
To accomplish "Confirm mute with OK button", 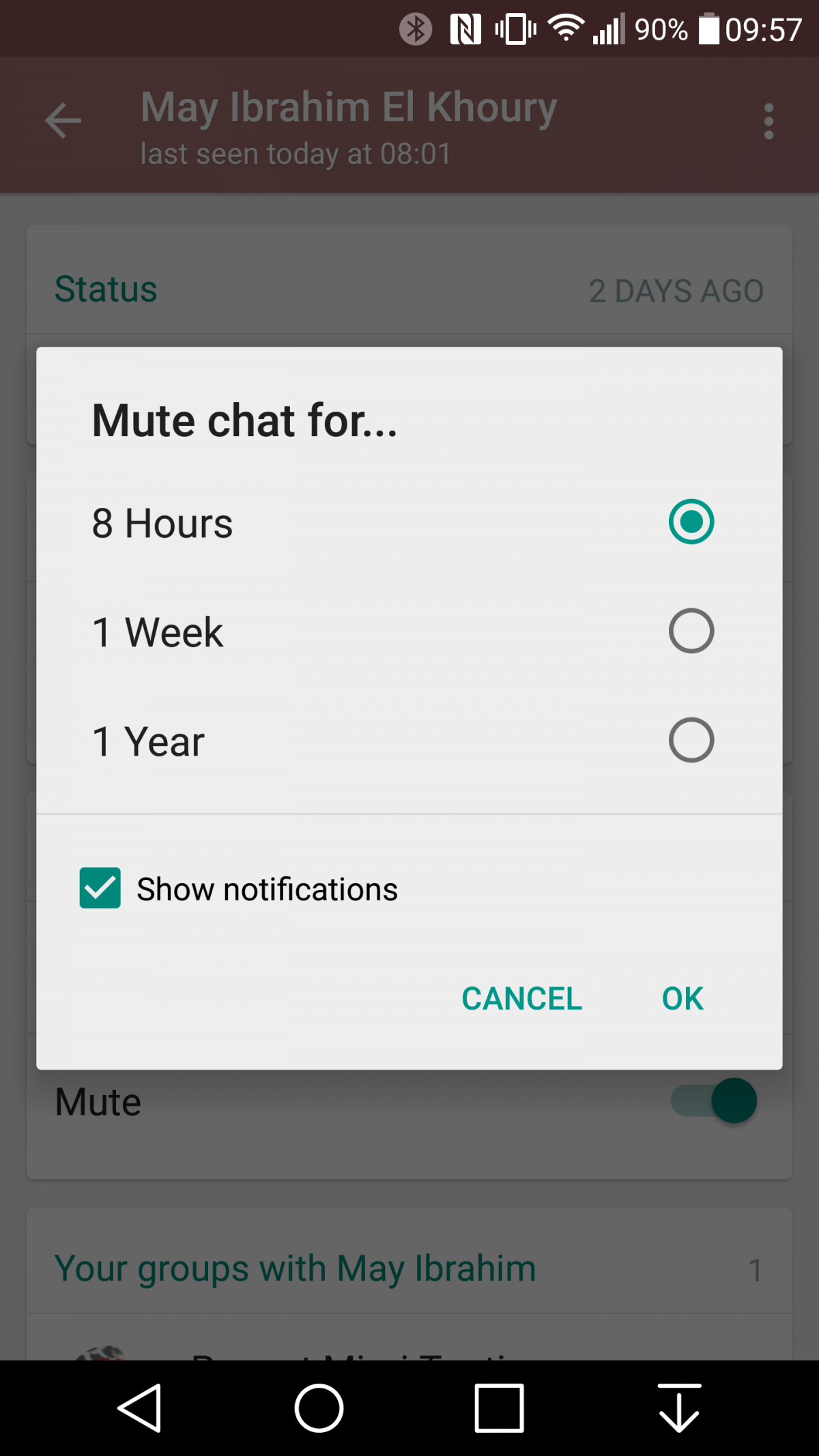I will (682, 999).
